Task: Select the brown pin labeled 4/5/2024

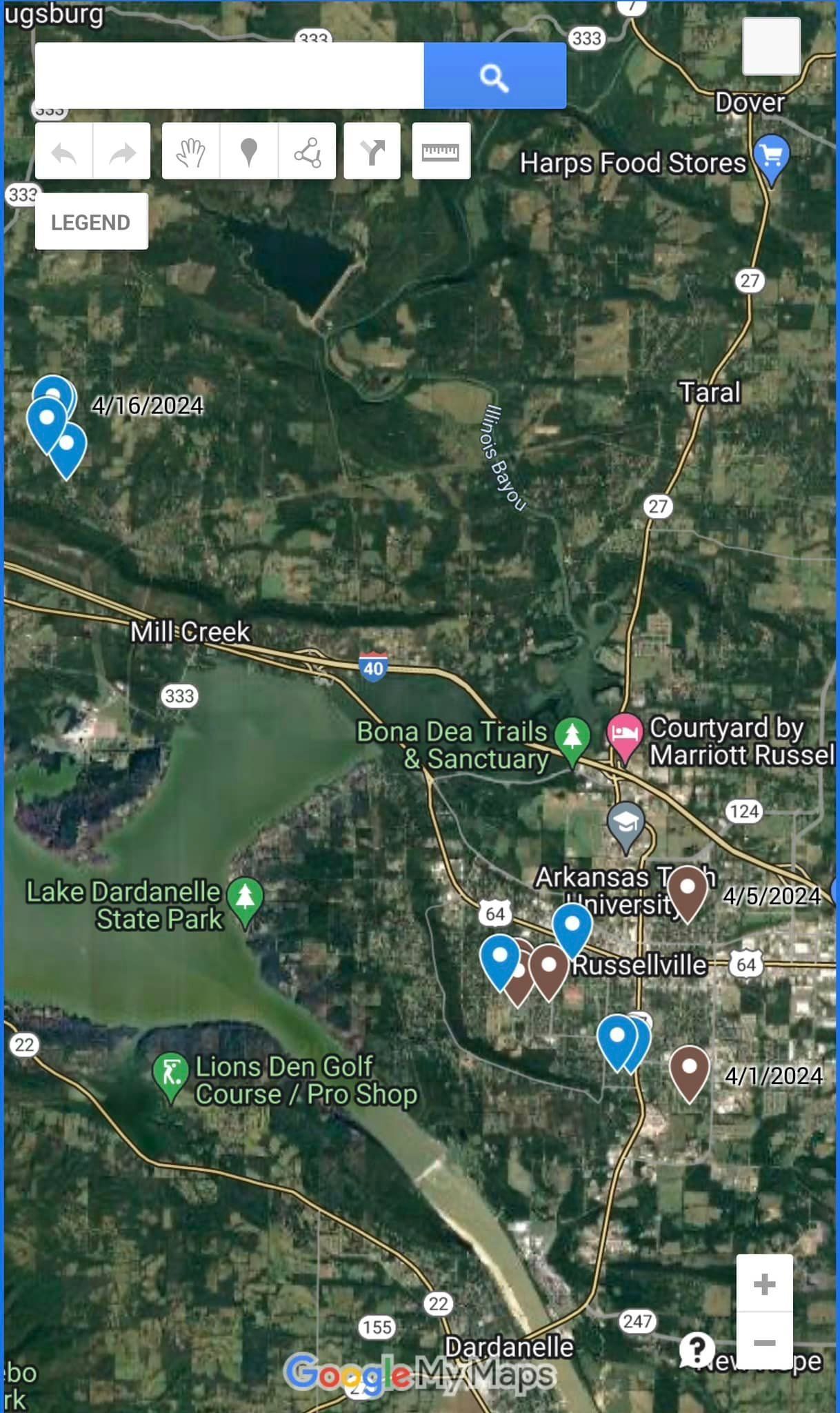Action: (x=687, y=890)
